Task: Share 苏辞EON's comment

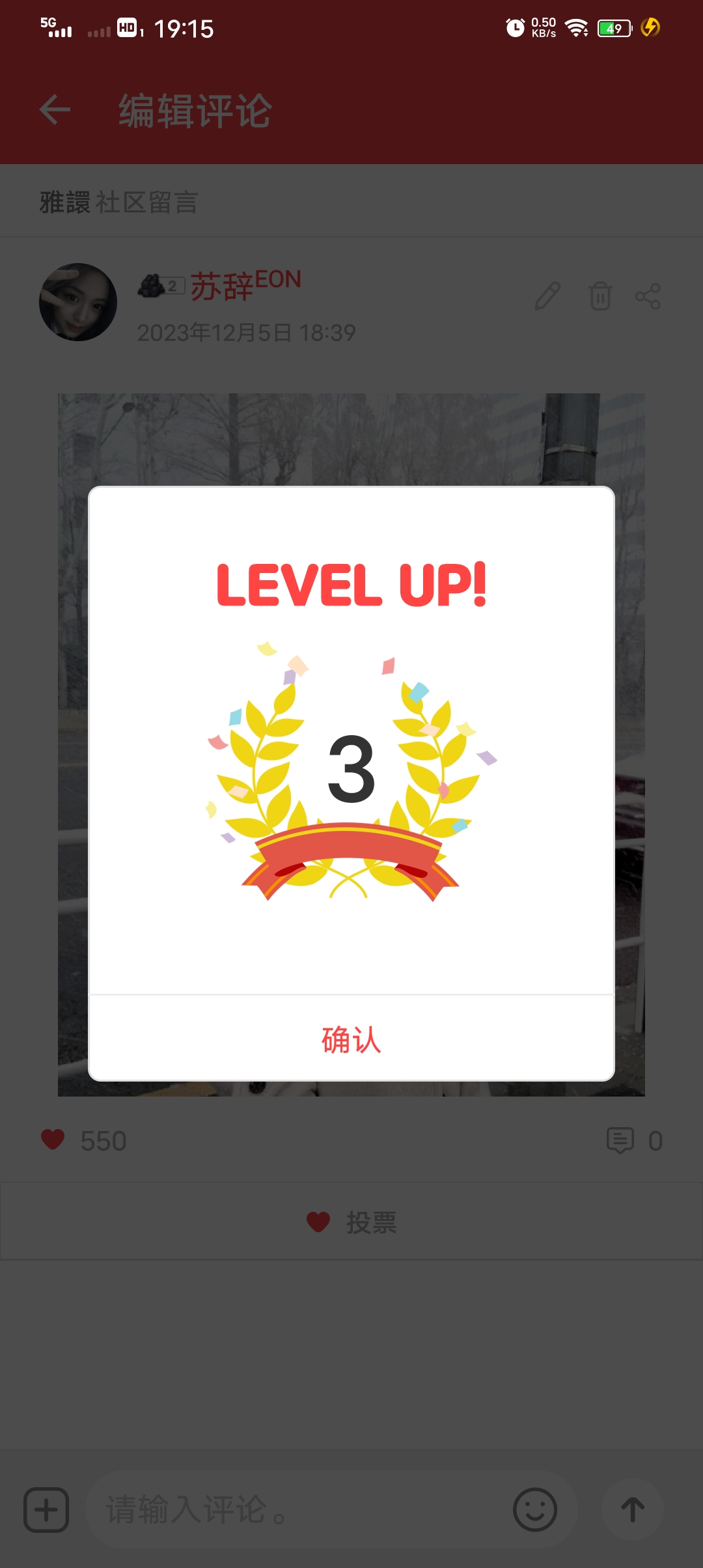Action: pyautogui.click(x=648, y=296)
